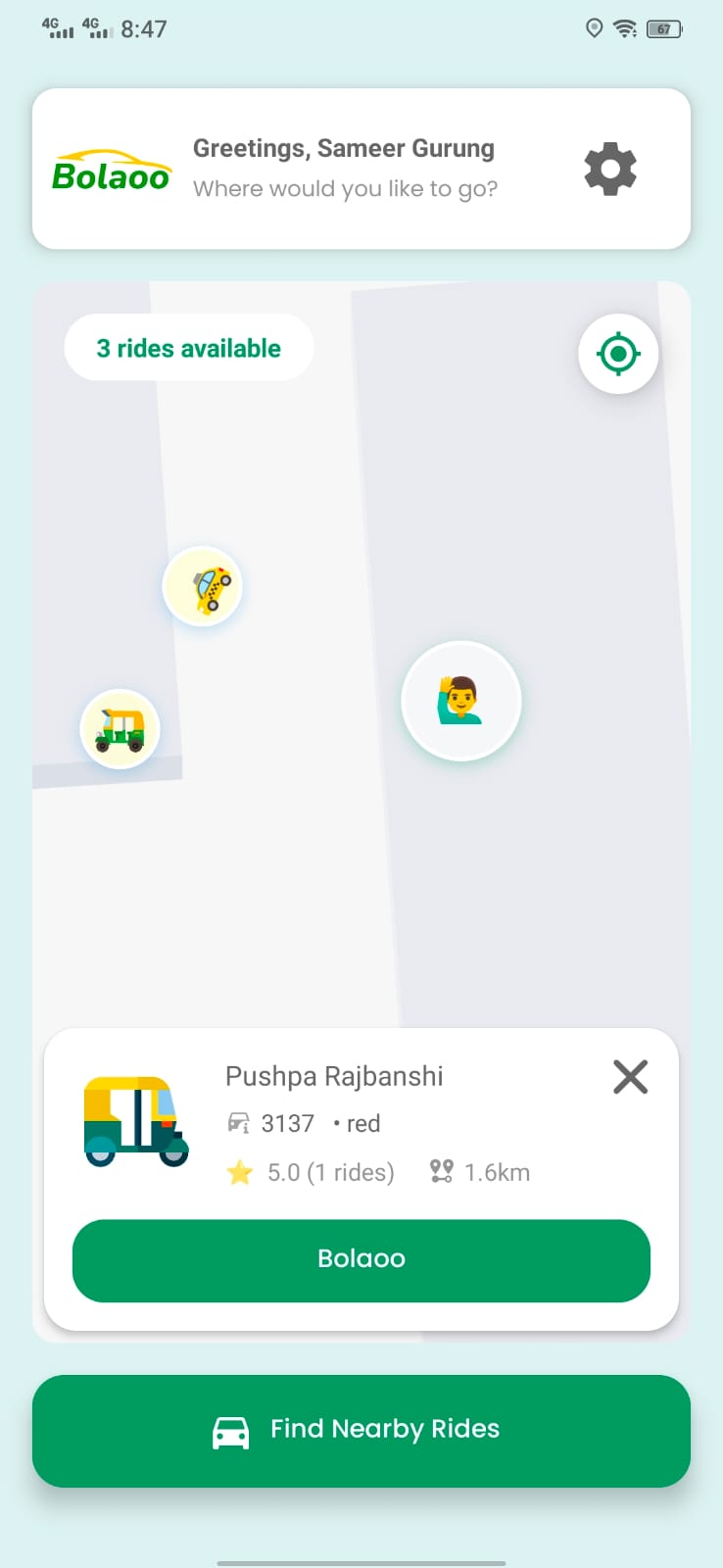
Task: Book Pushpa Rajbanshi with the Bolaoo button
Action: click(x=361, y=1260)
